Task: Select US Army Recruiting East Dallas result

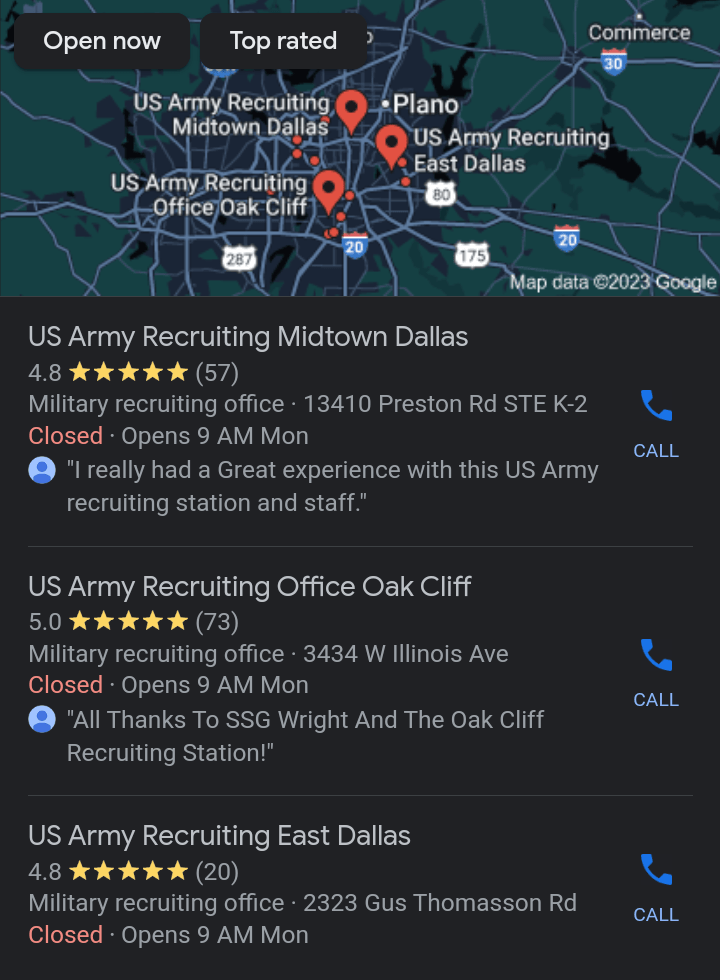Action: (220, 836)
